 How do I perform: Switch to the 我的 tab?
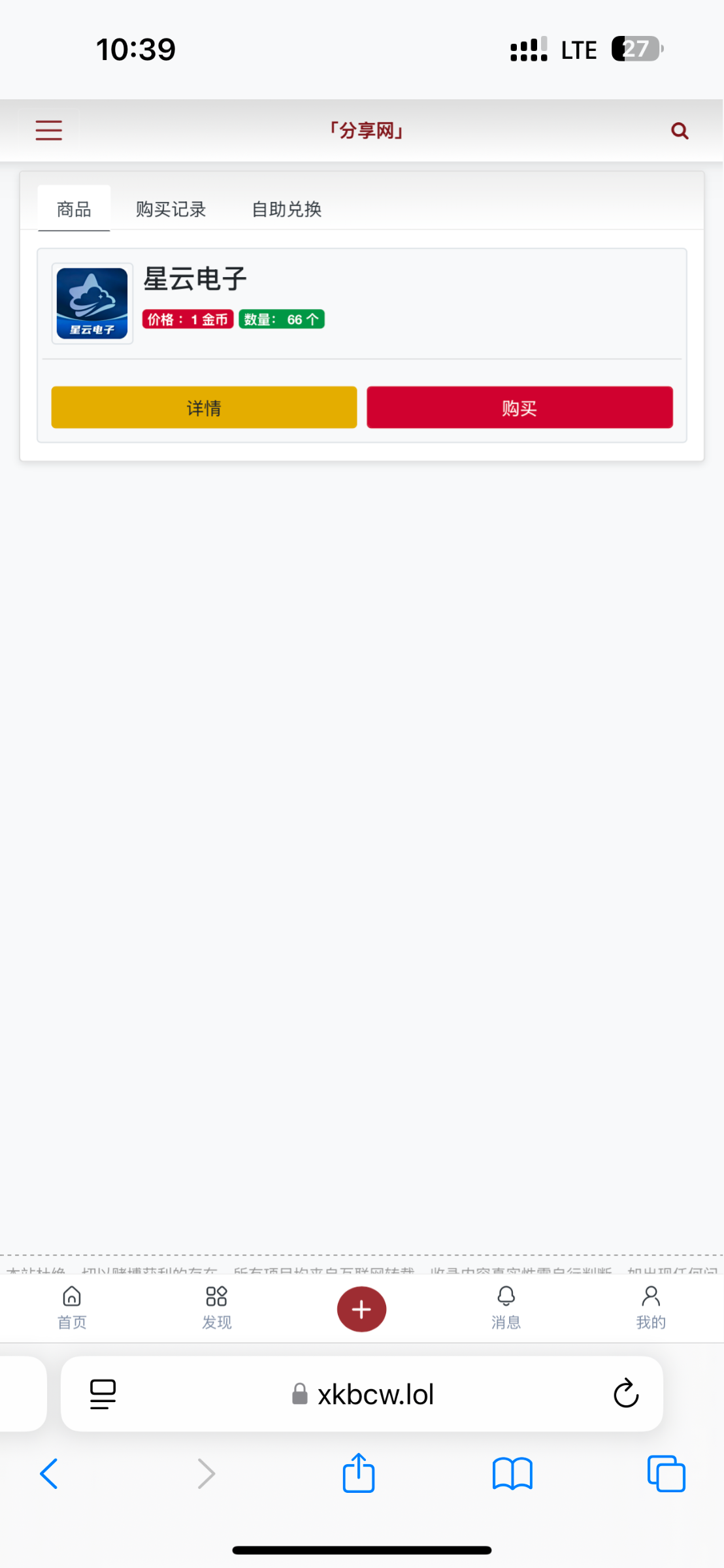click(651, 1308)
